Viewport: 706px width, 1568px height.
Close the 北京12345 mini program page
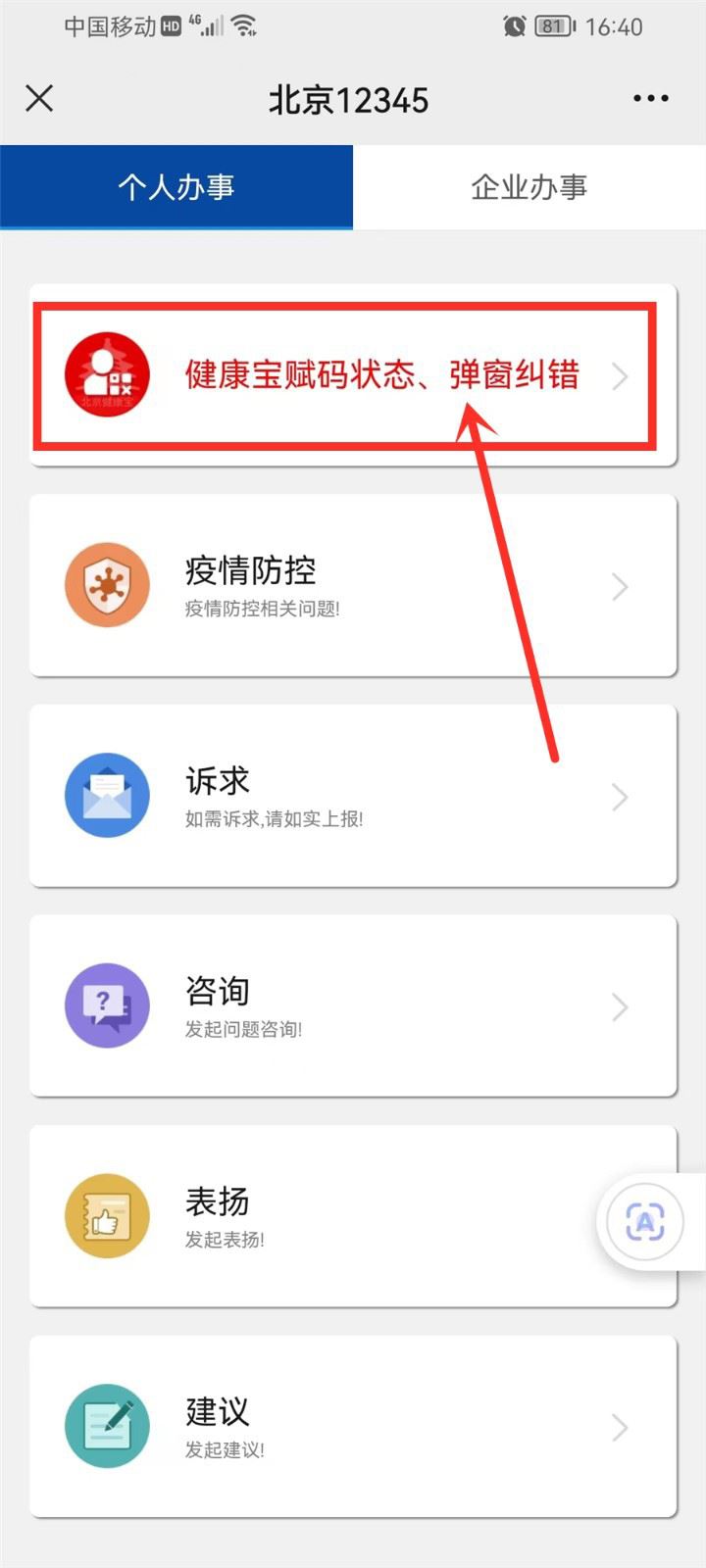39,98
